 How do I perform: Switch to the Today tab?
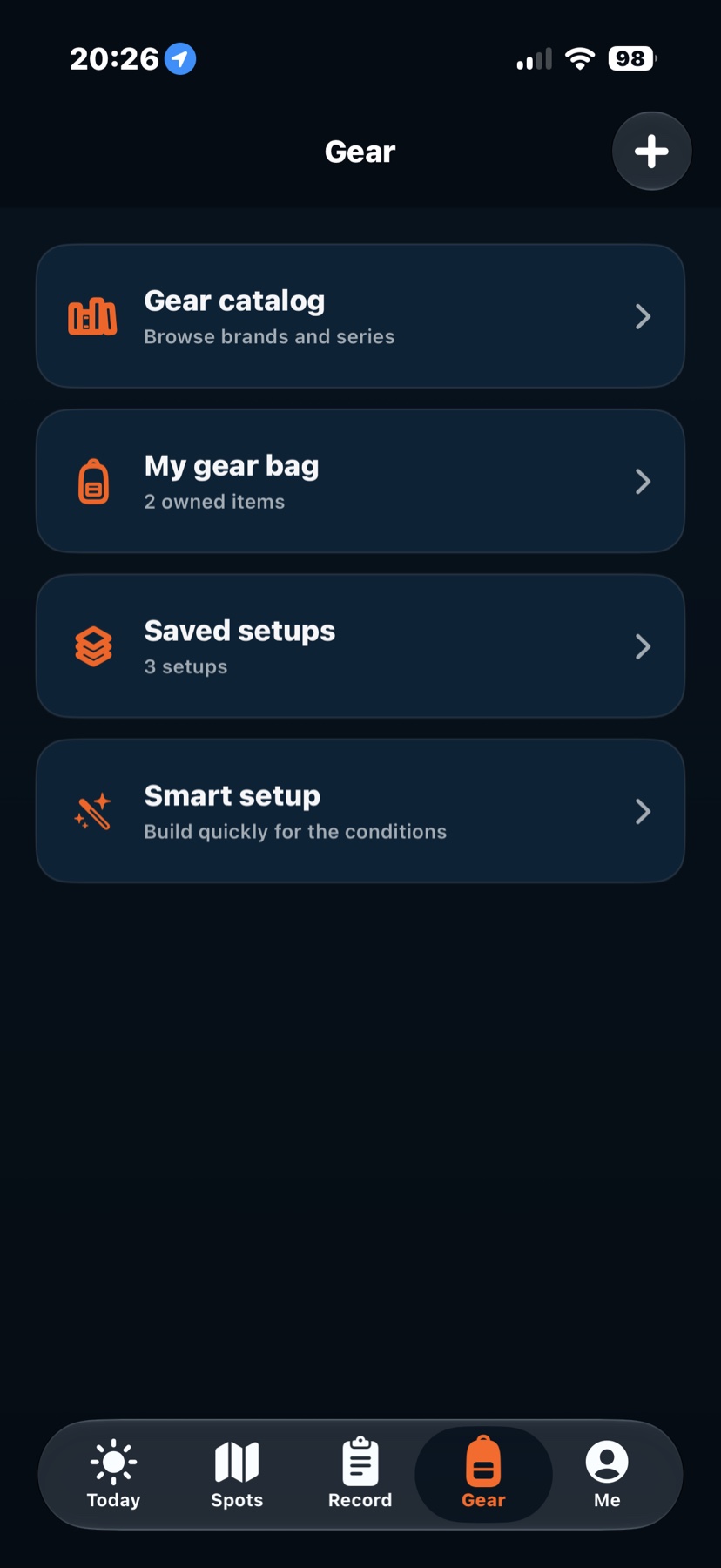click(x=113, y=1474)
